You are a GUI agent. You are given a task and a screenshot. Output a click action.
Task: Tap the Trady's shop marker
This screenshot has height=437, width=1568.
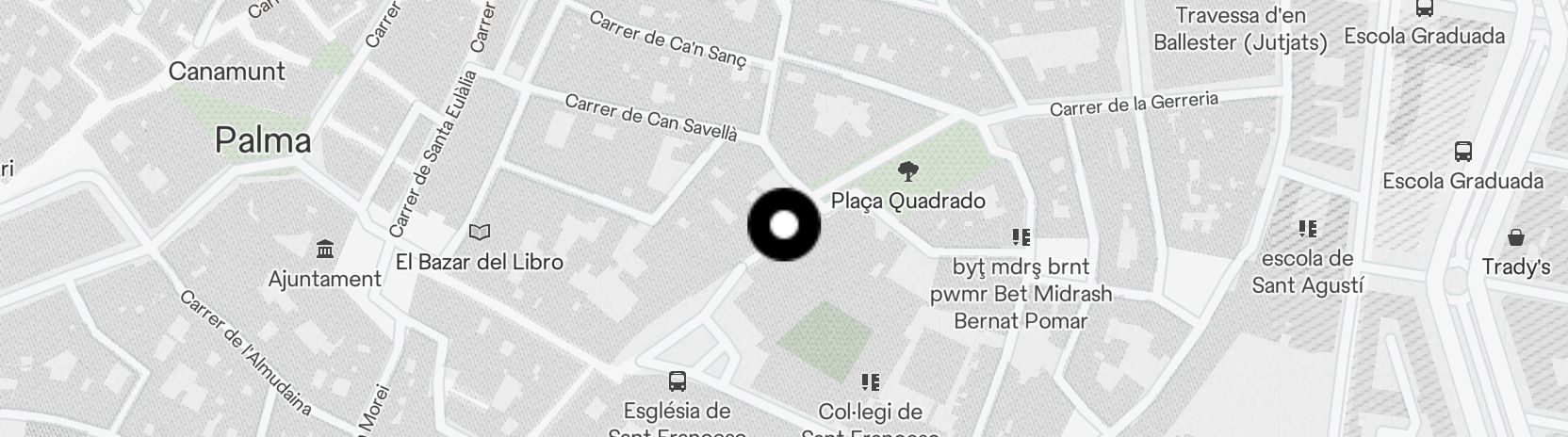click(1515, 237)
